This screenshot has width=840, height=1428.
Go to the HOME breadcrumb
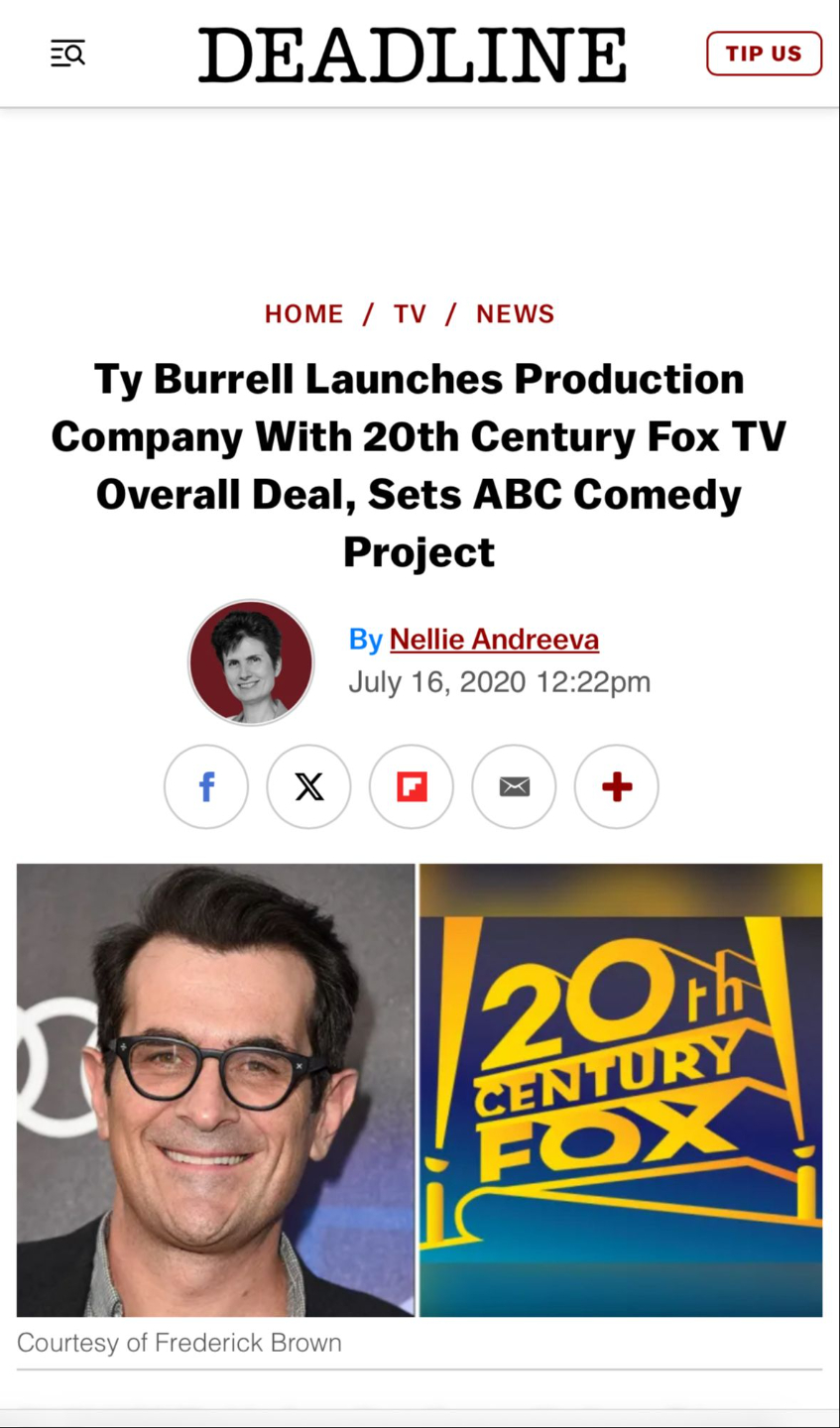tap(303, 313)
